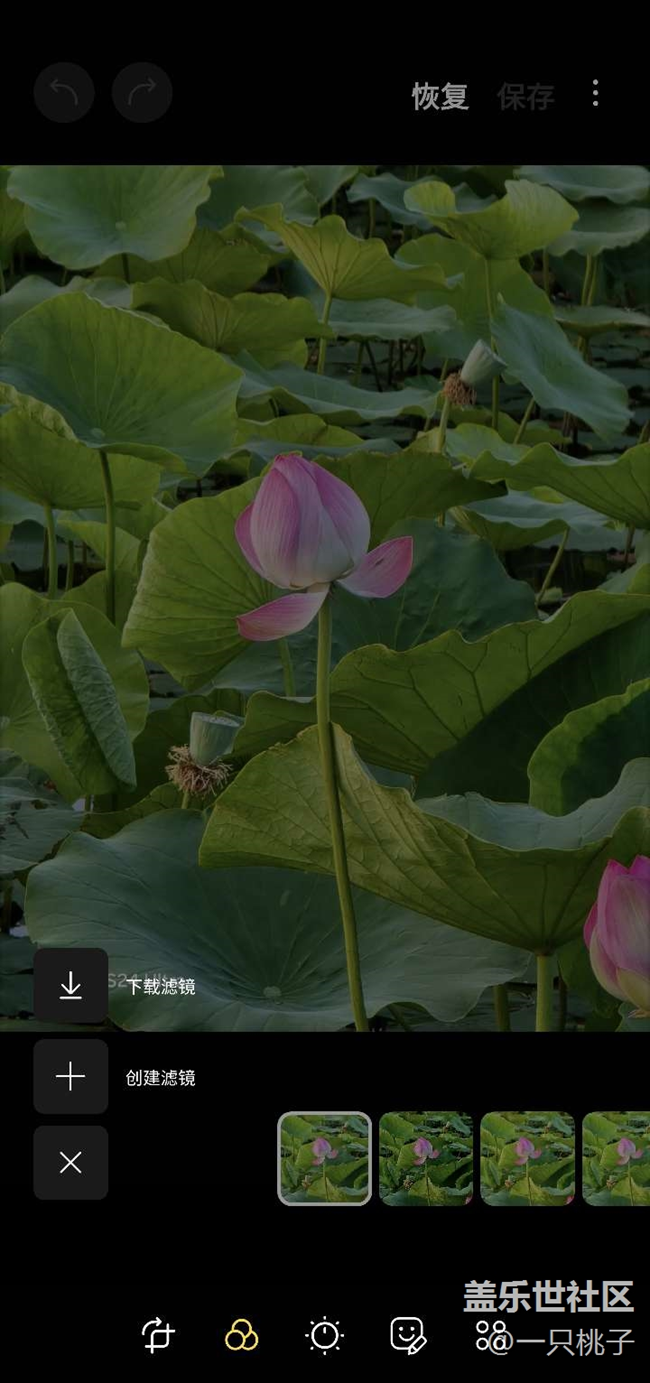This screenshot has width=650, height=1383.
Task: Open the three-dot overflow menu
Action: click(x=595, y=94)
